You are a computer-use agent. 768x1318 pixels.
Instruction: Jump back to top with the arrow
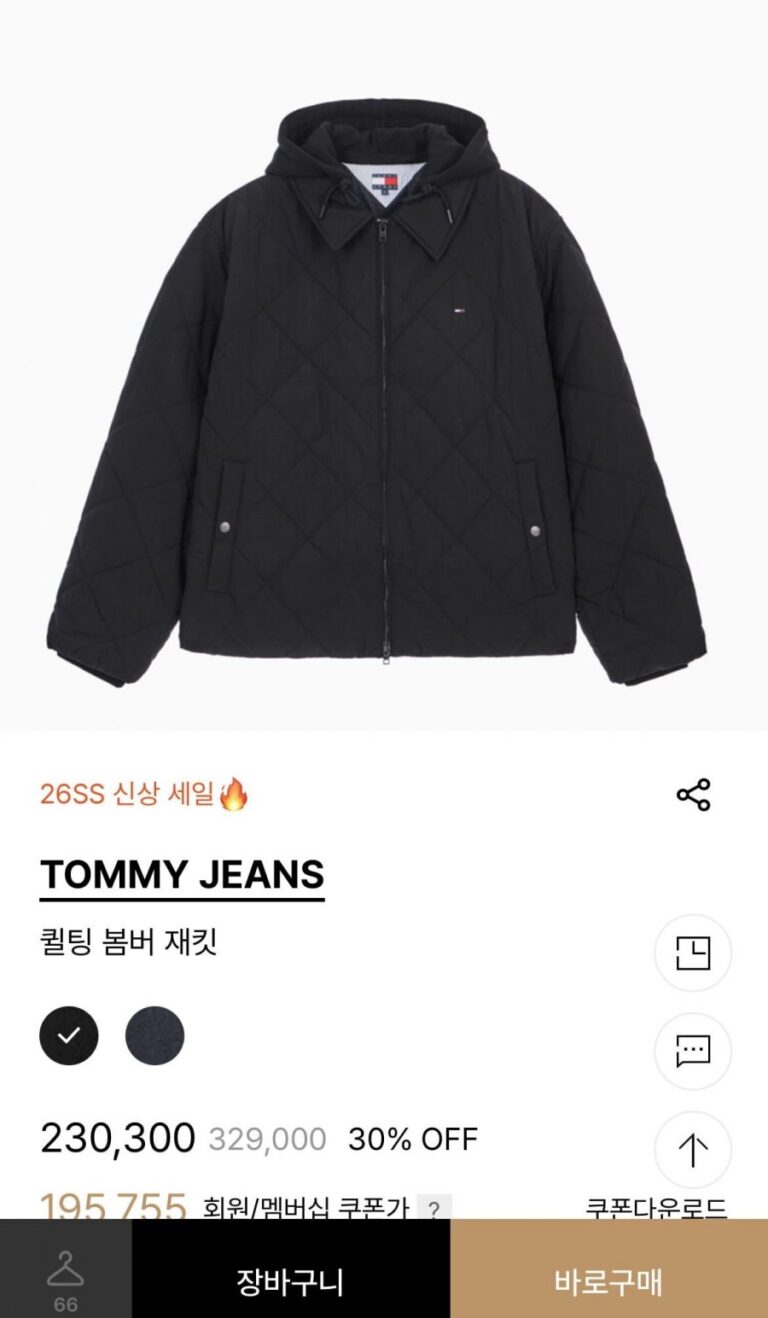point(693,1149)
